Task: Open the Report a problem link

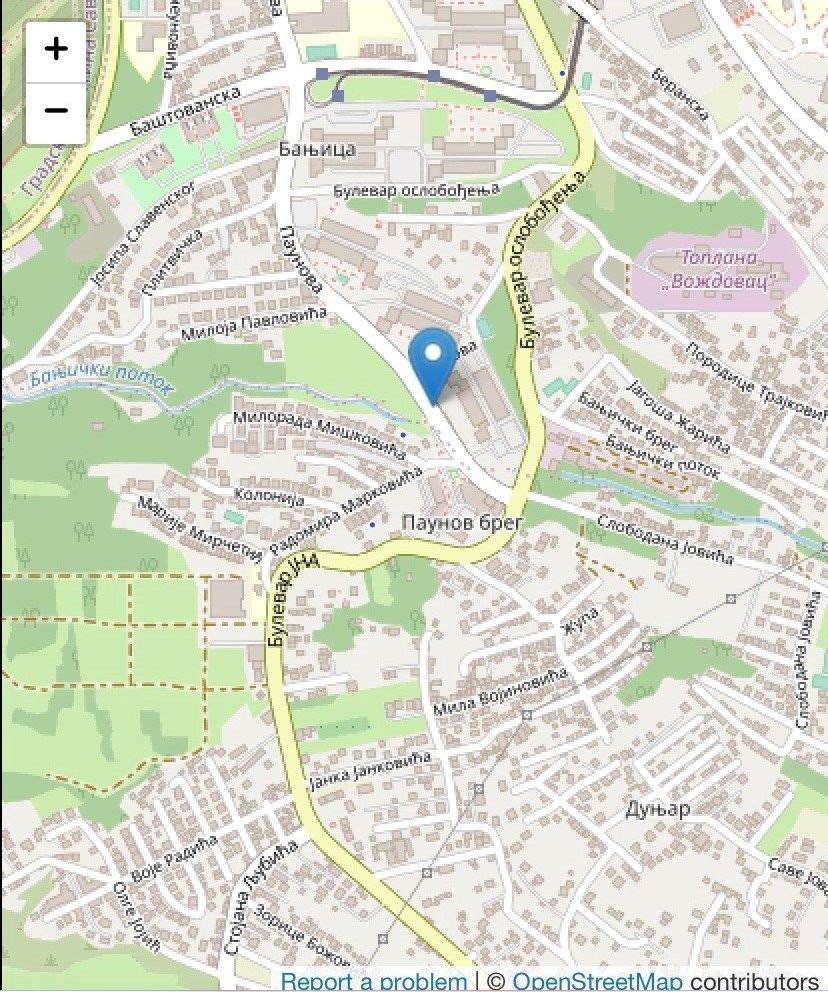Action: tap(373, 981)
